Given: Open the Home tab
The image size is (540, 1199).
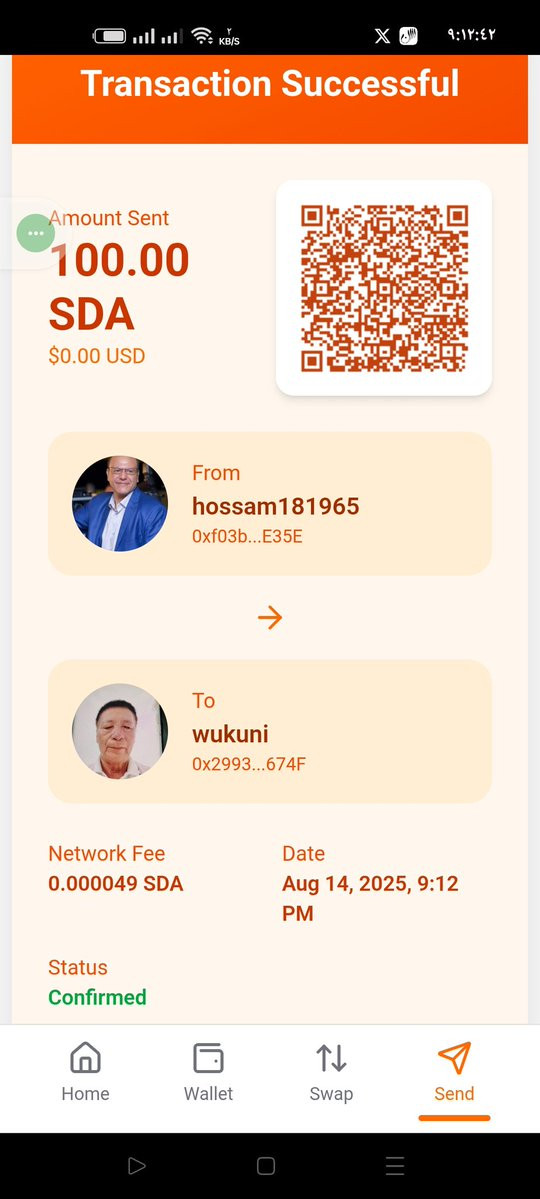Looking at the screenshot, I should [x=85, y=1072].
